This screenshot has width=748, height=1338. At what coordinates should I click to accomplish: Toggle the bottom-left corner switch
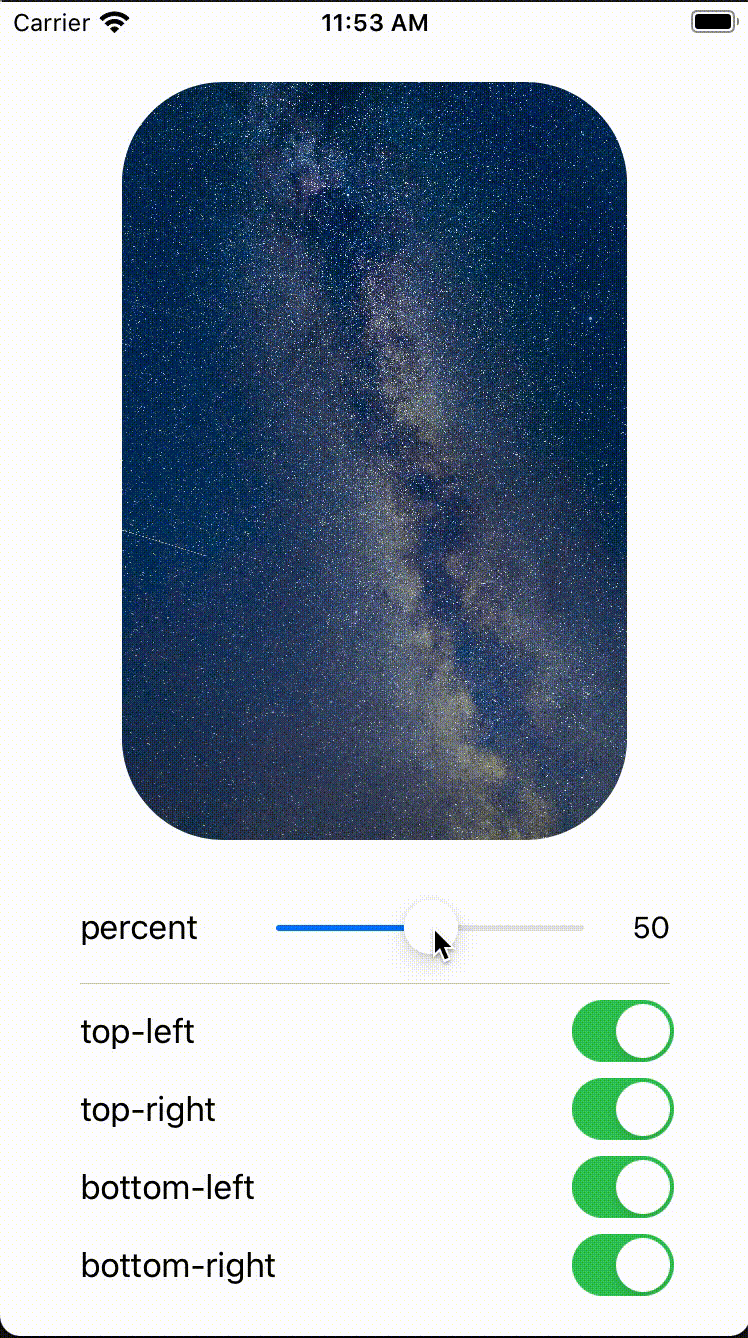click(x=622, y=1187)
